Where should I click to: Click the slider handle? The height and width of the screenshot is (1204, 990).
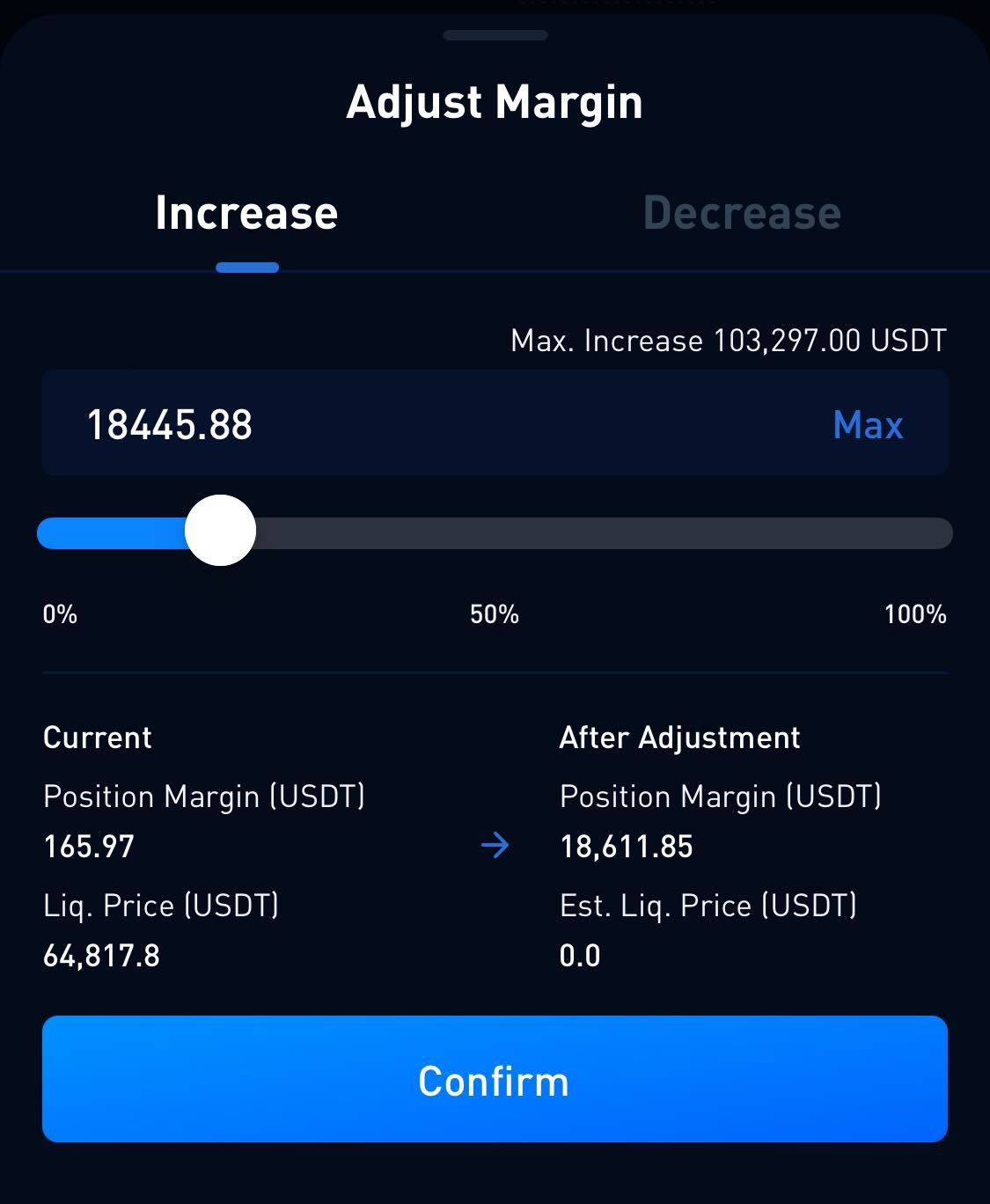220,531
